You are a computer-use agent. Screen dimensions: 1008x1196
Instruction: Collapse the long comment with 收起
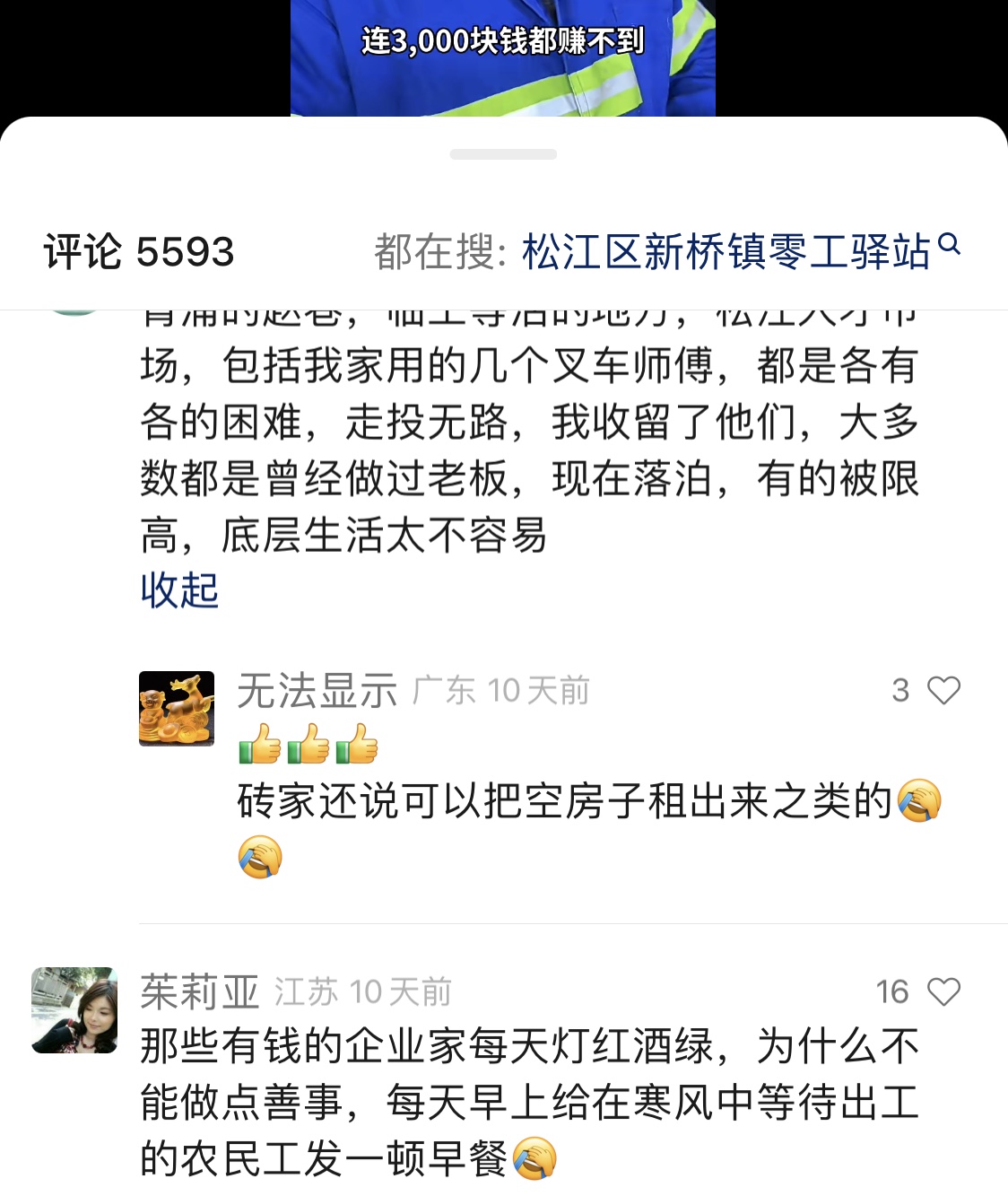[x=179, y=590]
